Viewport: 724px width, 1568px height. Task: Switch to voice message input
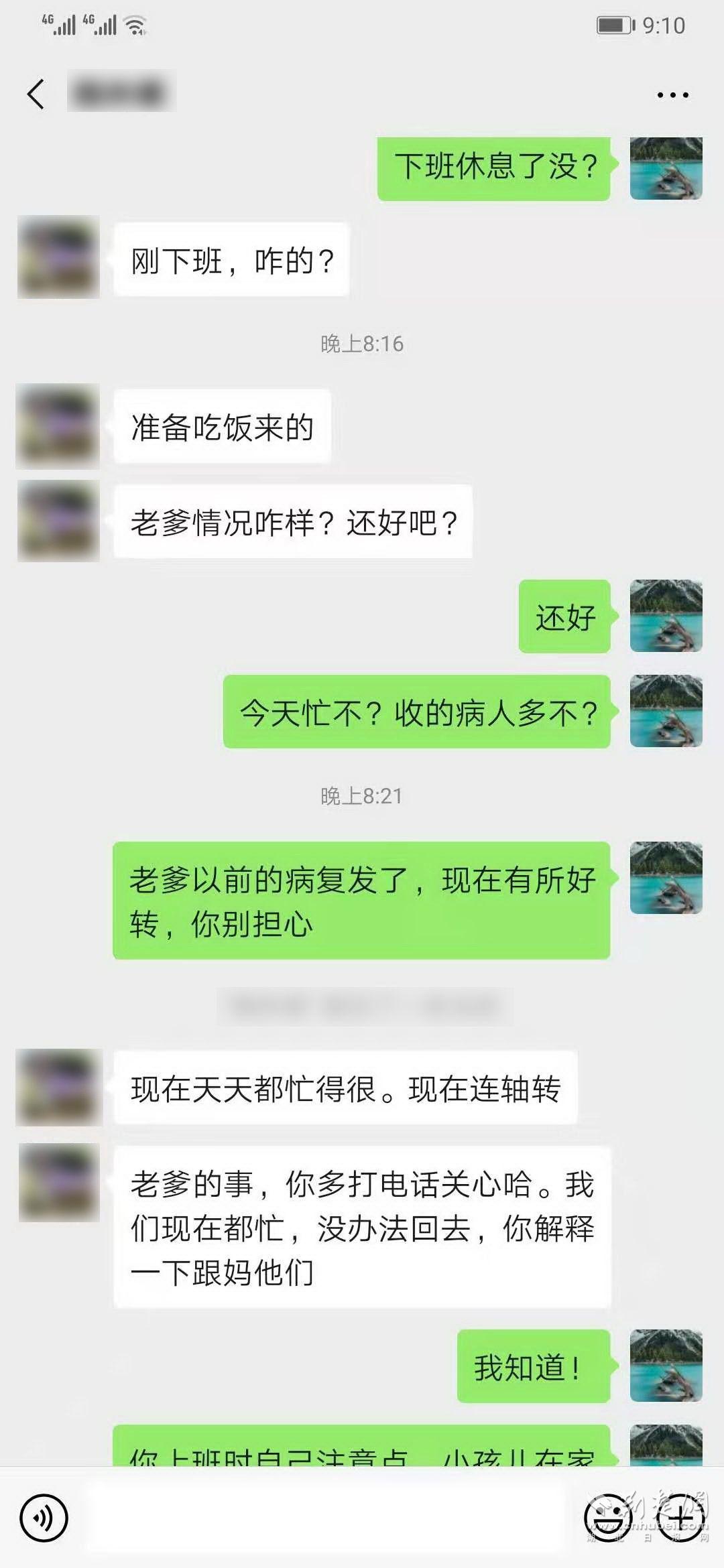pos(44,1518)
